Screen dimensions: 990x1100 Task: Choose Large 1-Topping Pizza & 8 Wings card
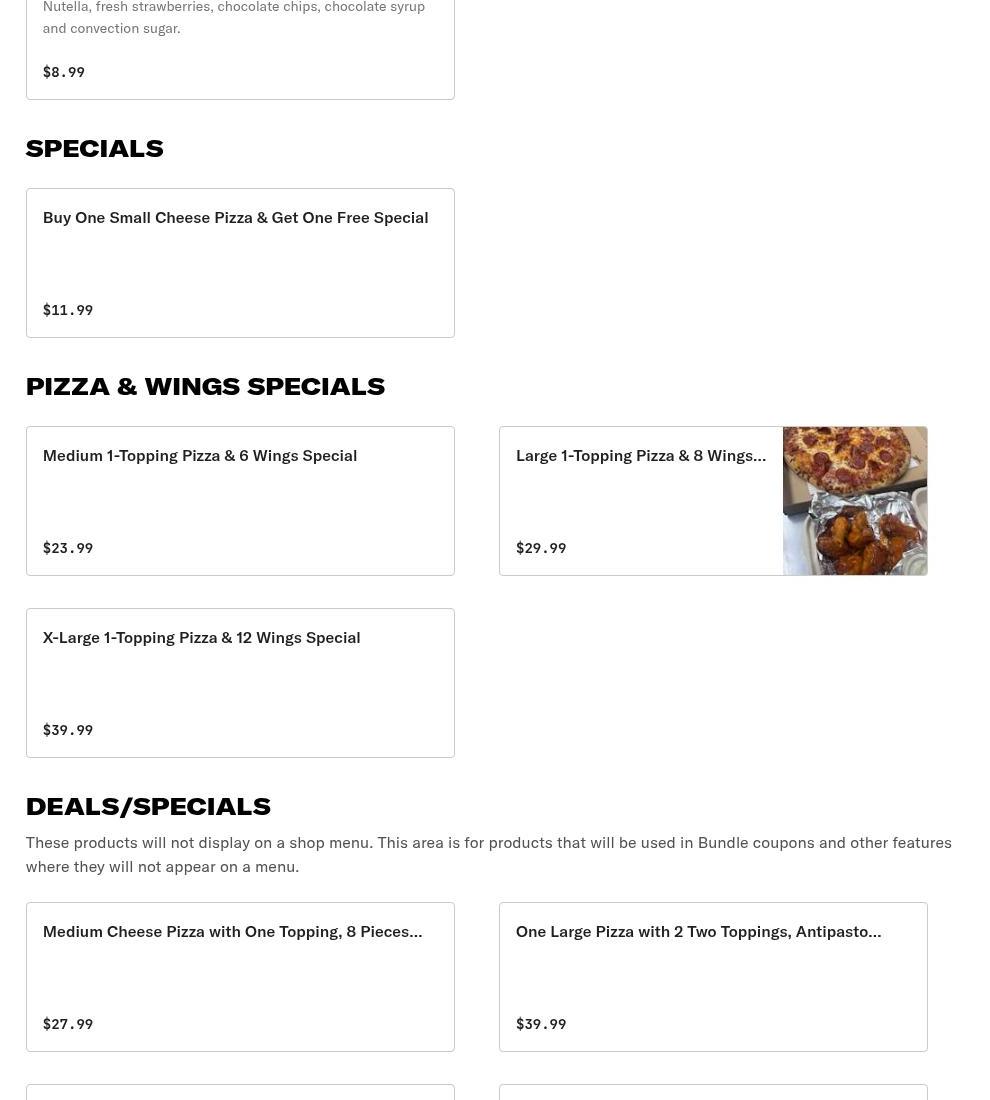(712, 500)
